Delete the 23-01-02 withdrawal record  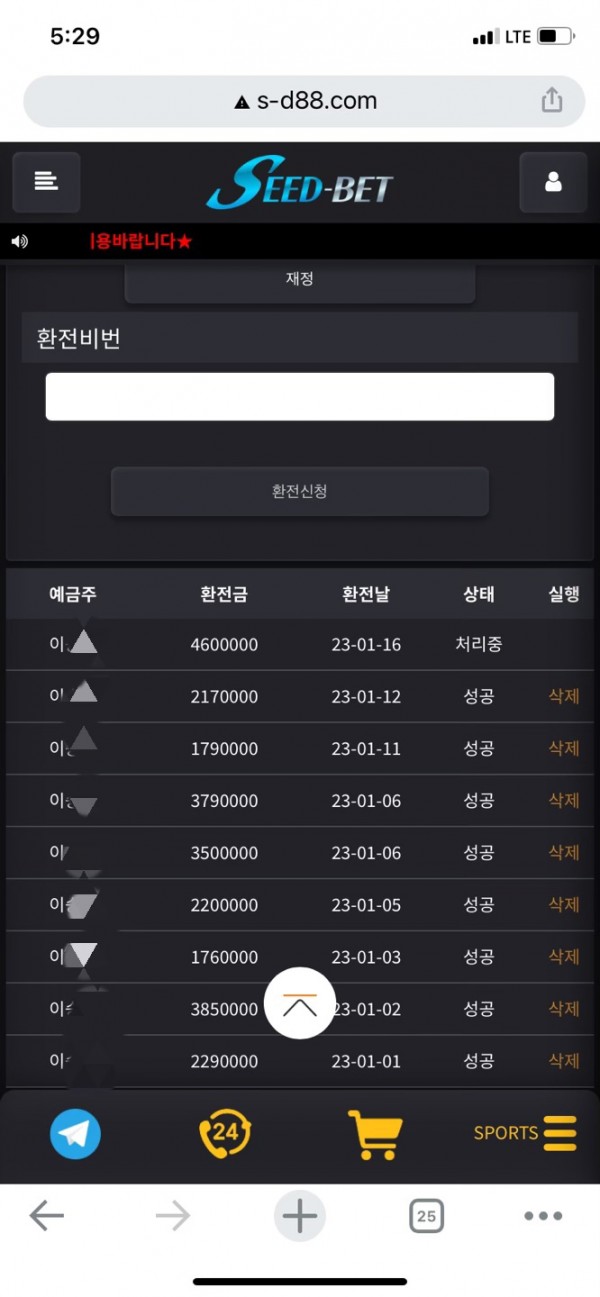coord(564,1009)
